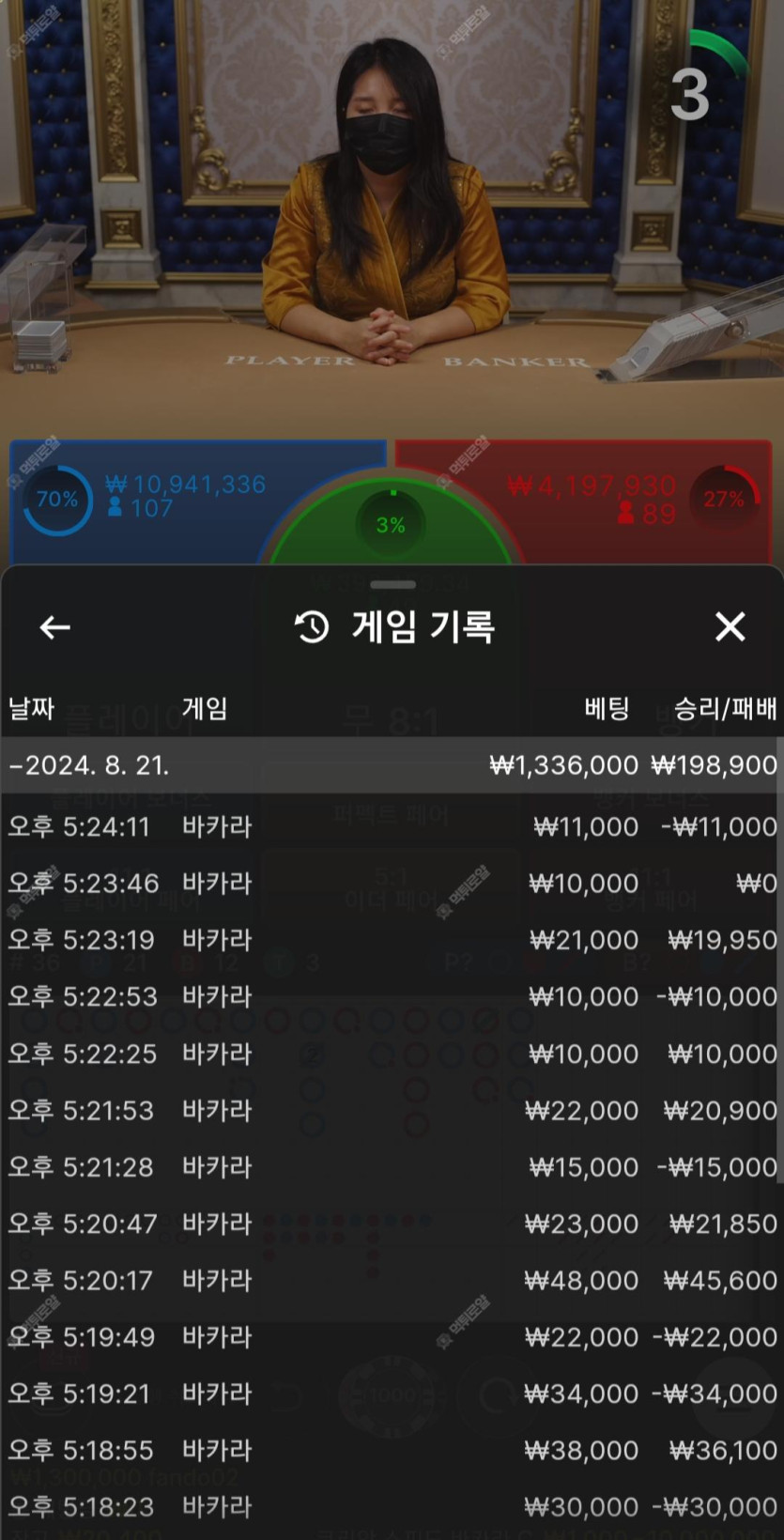
Task: Open the 오후 5:22:53 baccarat record
Action: click(x=392, y=996)
